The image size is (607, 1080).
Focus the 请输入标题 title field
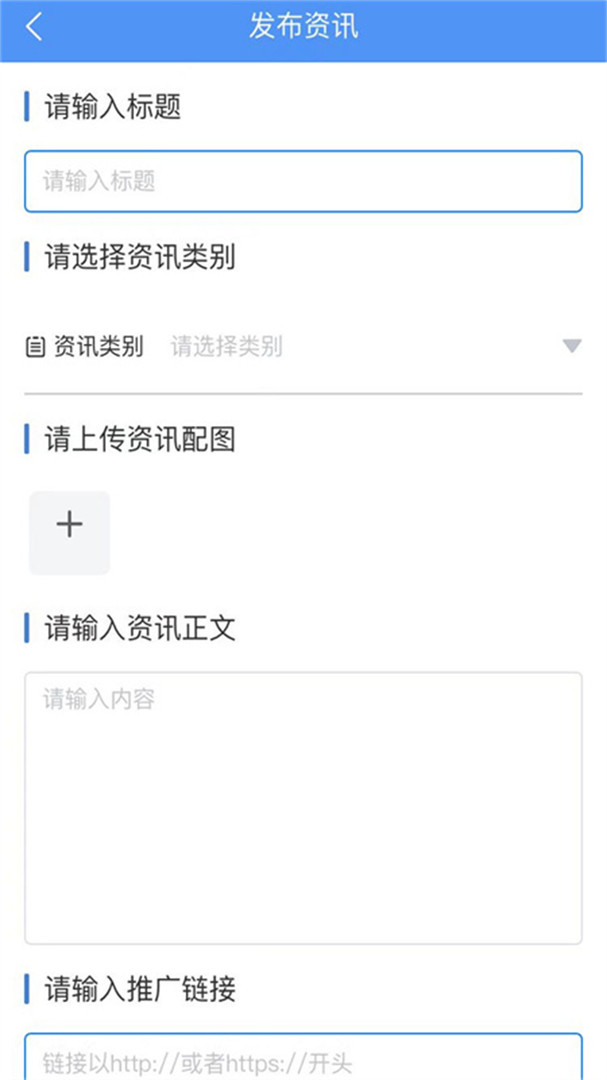point(303,181)
